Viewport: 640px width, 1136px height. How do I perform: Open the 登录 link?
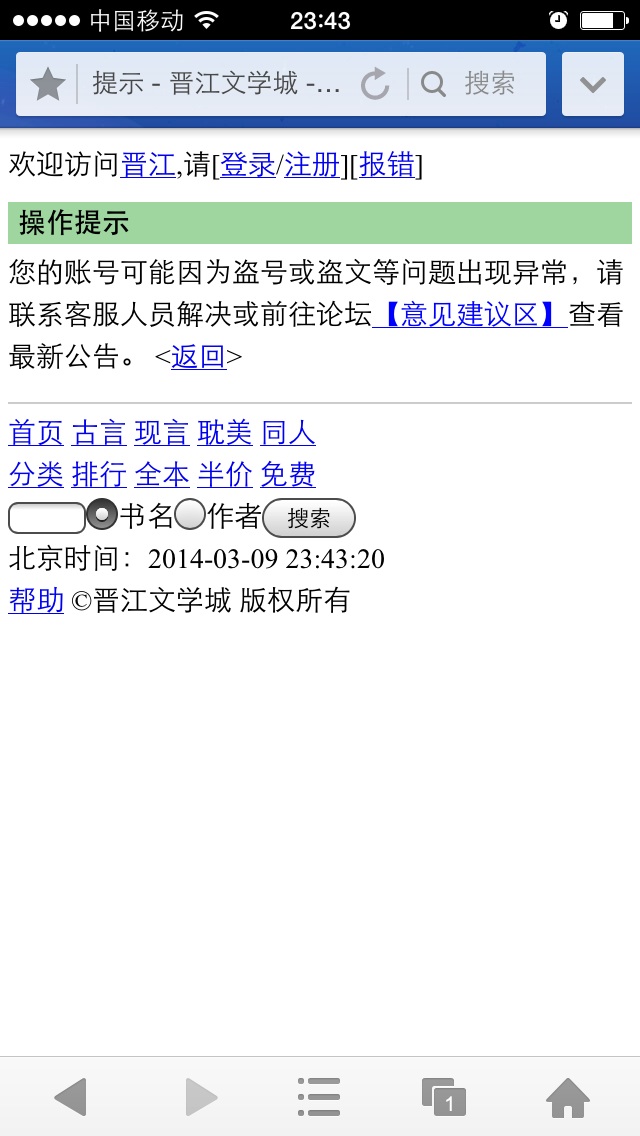coord(247,166)
